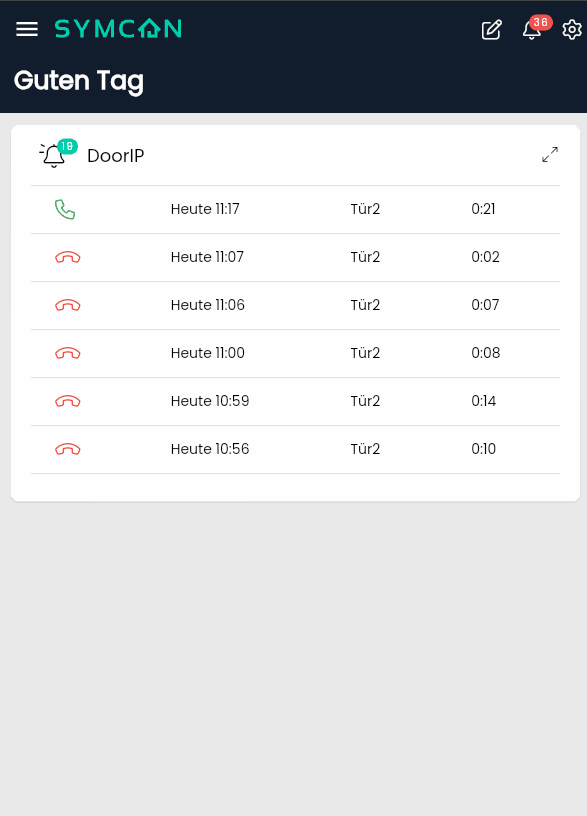
Task: Show the missed call at Heute 10:56
Action: coord(296,449)
